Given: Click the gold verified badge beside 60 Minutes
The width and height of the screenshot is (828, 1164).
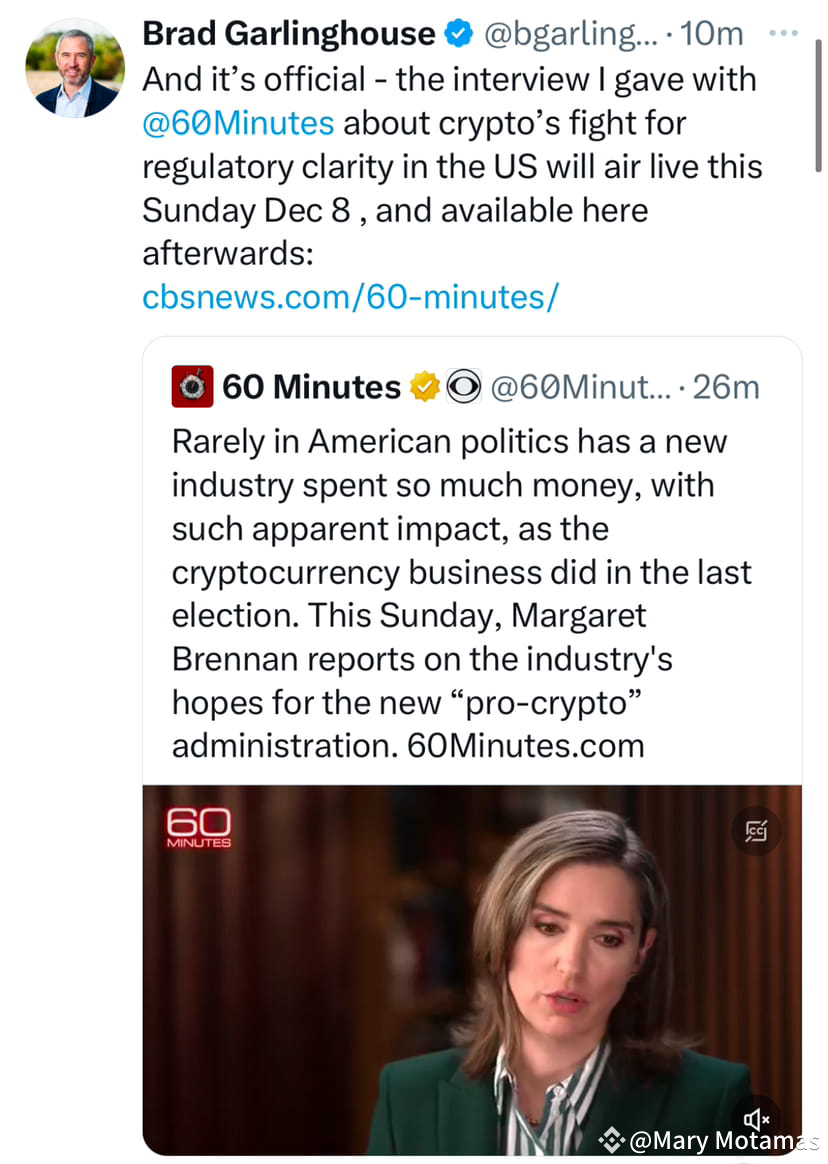Looking at the screenshot, I should tap(424, 386).
